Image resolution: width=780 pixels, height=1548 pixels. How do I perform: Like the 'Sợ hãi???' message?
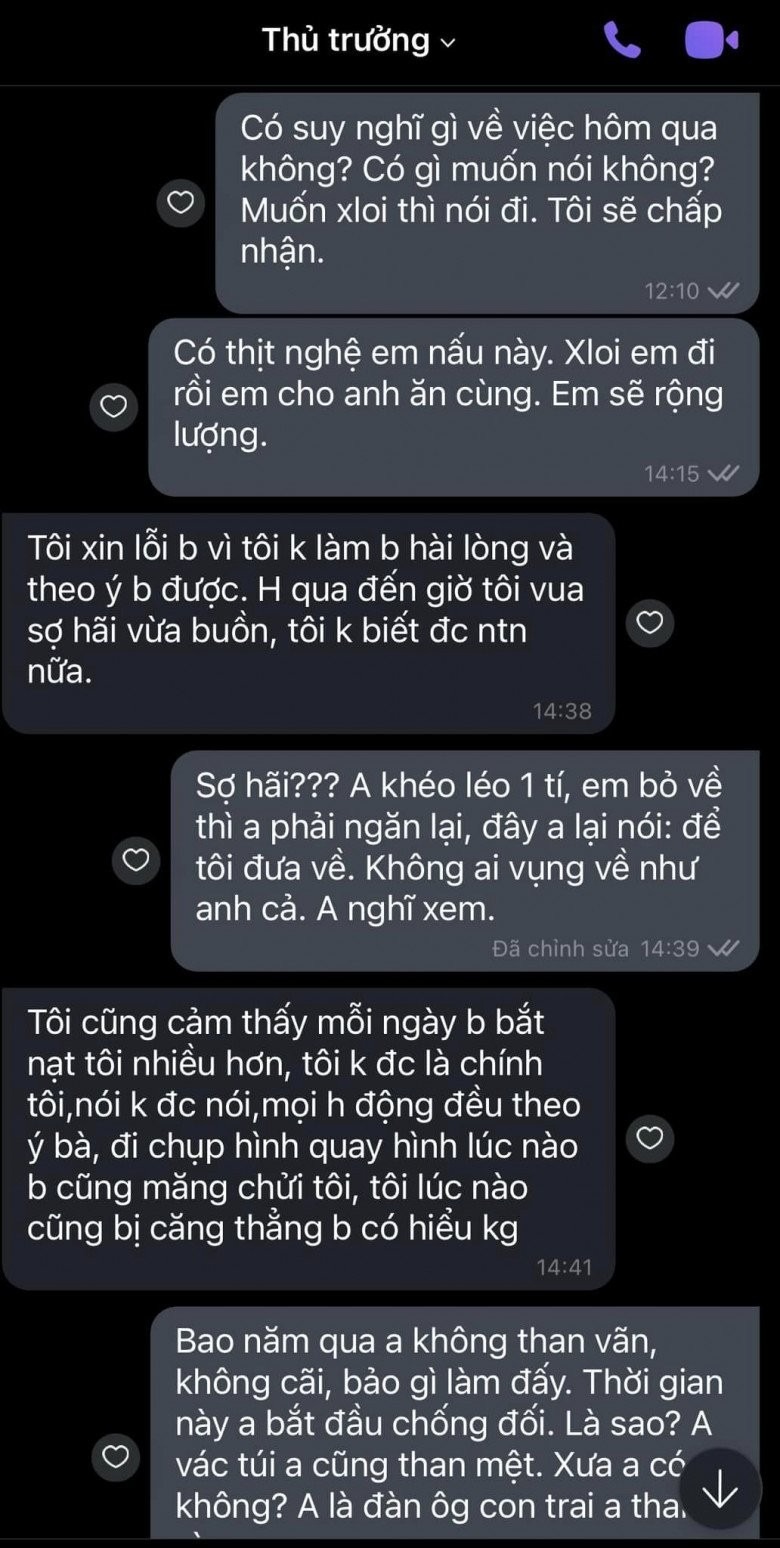[x=136, y=860]
